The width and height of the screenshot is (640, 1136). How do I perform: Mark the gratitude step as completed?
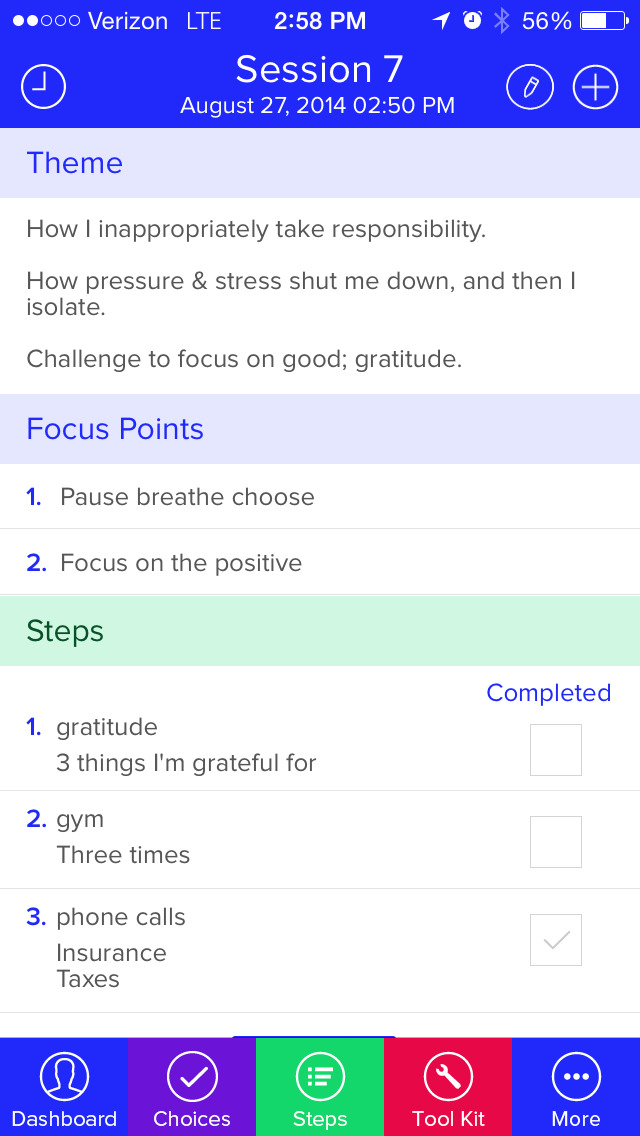556,750
